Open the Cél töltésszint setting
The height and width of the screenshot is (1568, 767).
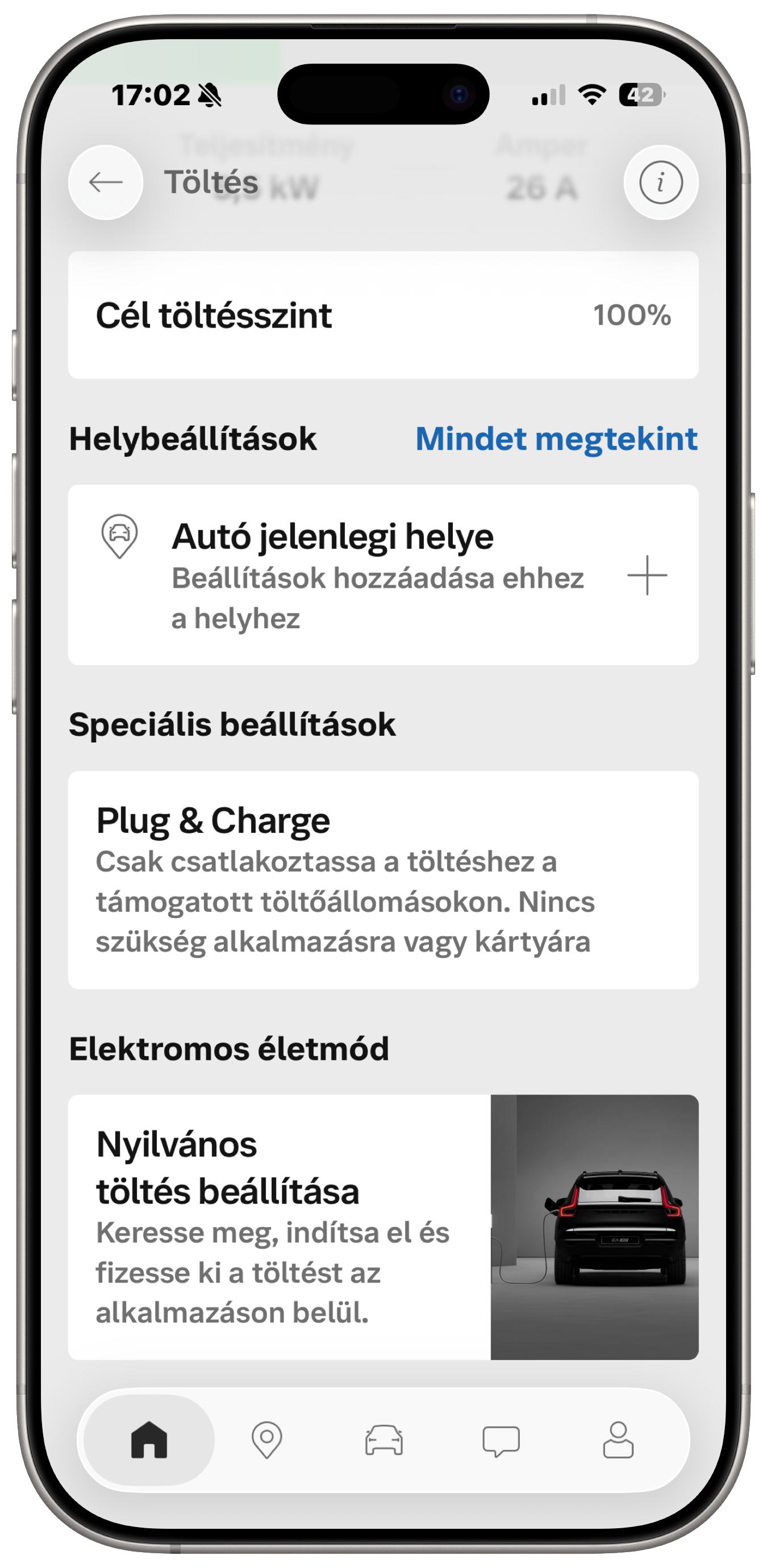[x=383, y=315]
